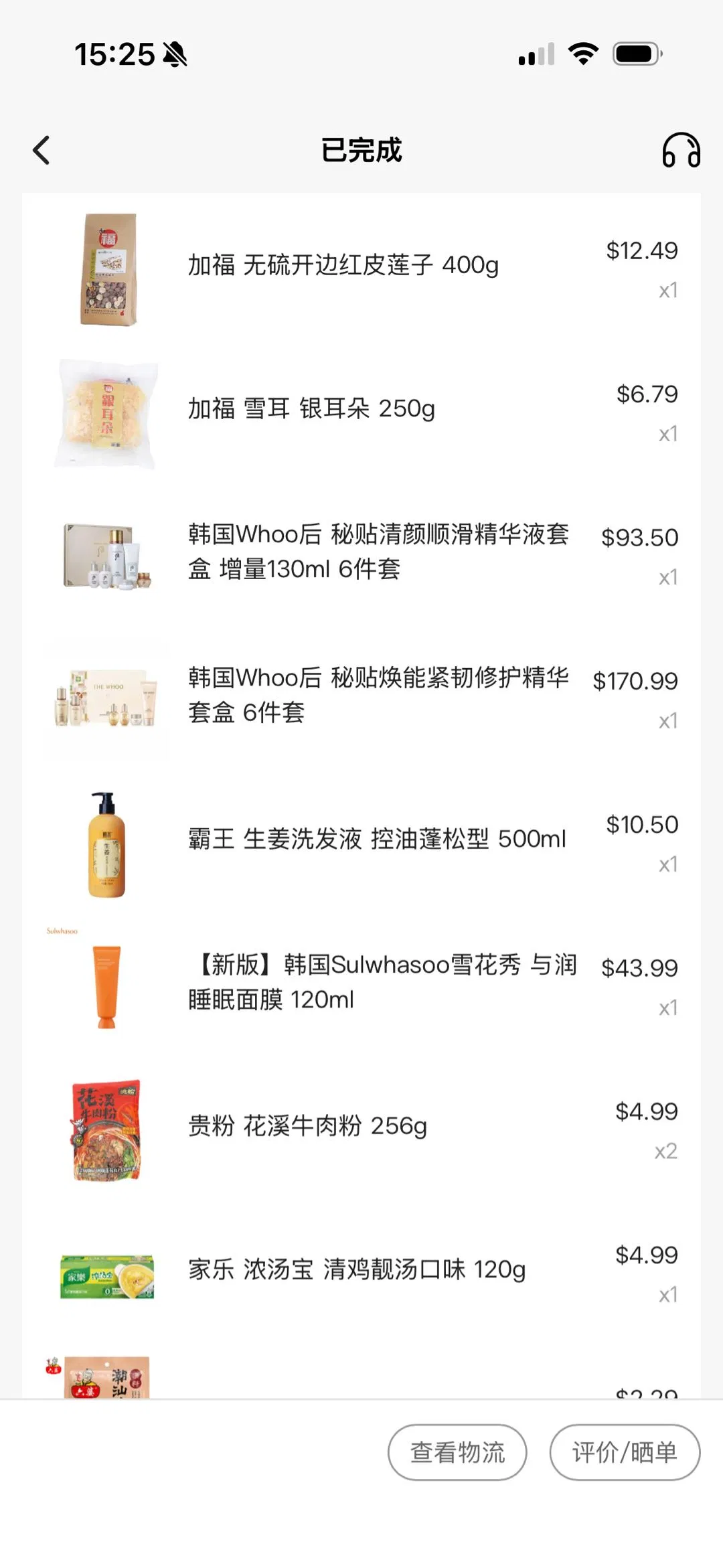Open 加福 雪耳 银耳朵 250g item

311,409
